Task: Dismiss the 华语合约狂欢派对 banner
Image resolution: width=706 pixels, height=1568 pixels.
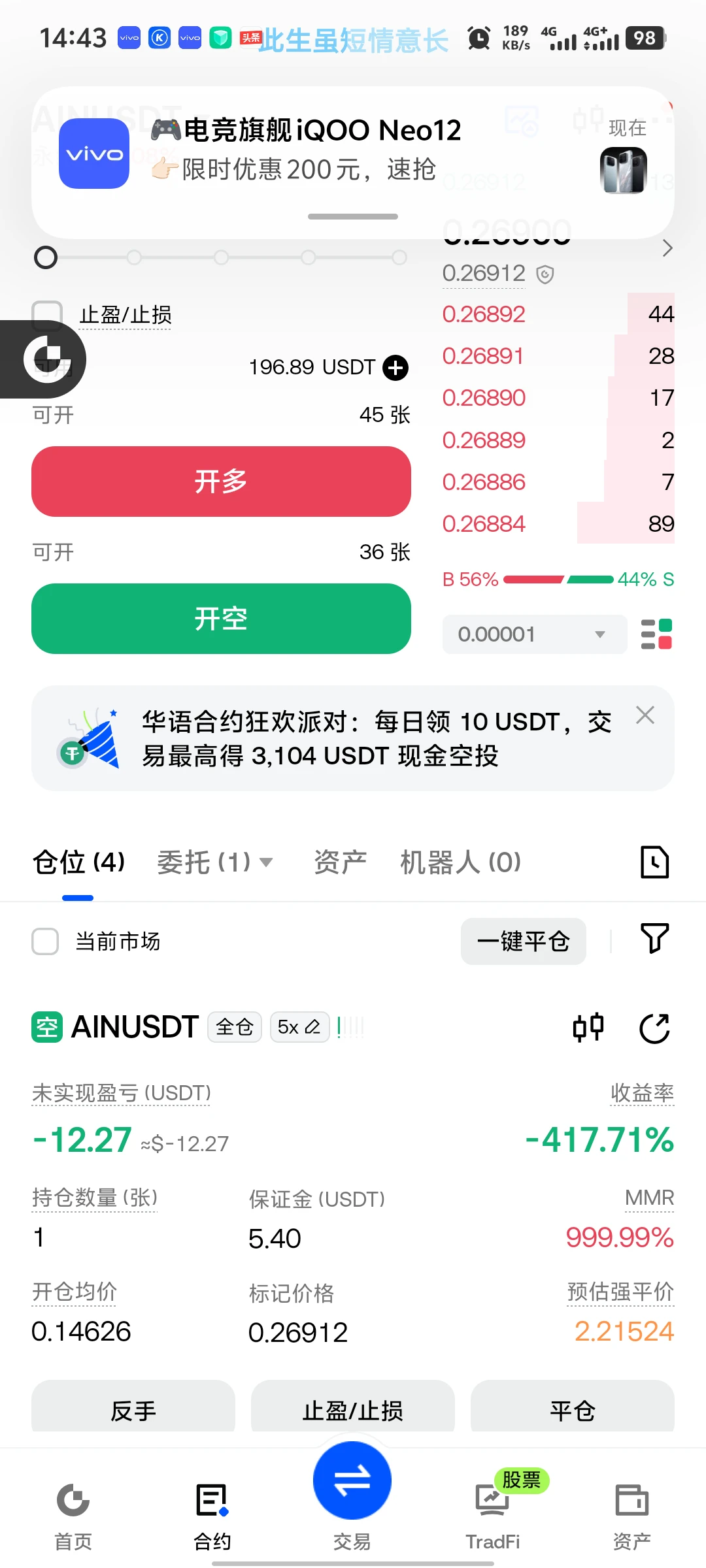Action: 645,715
